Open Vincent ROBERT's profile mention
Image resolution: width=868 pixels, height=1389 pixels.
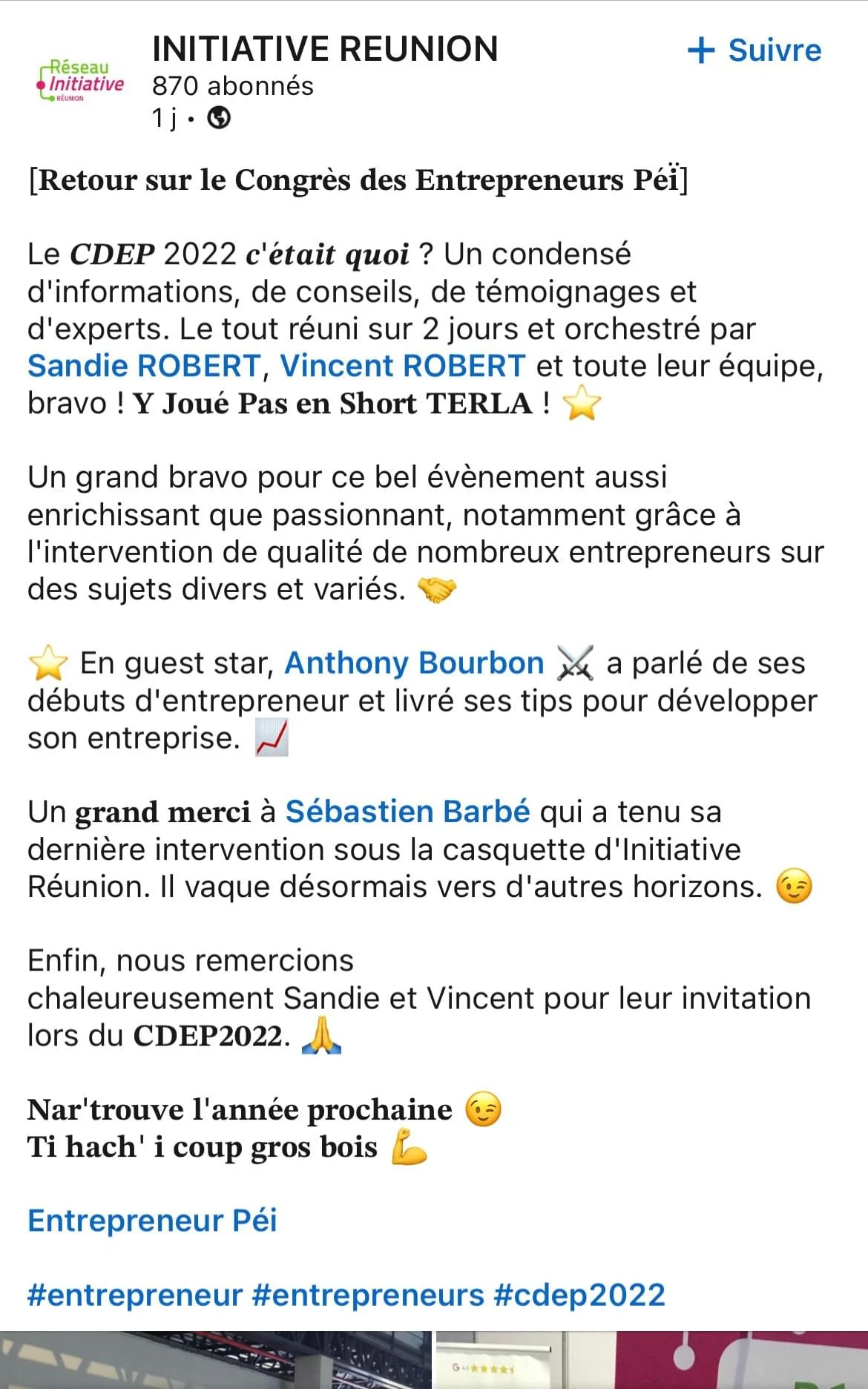click(x=403, y=366)
